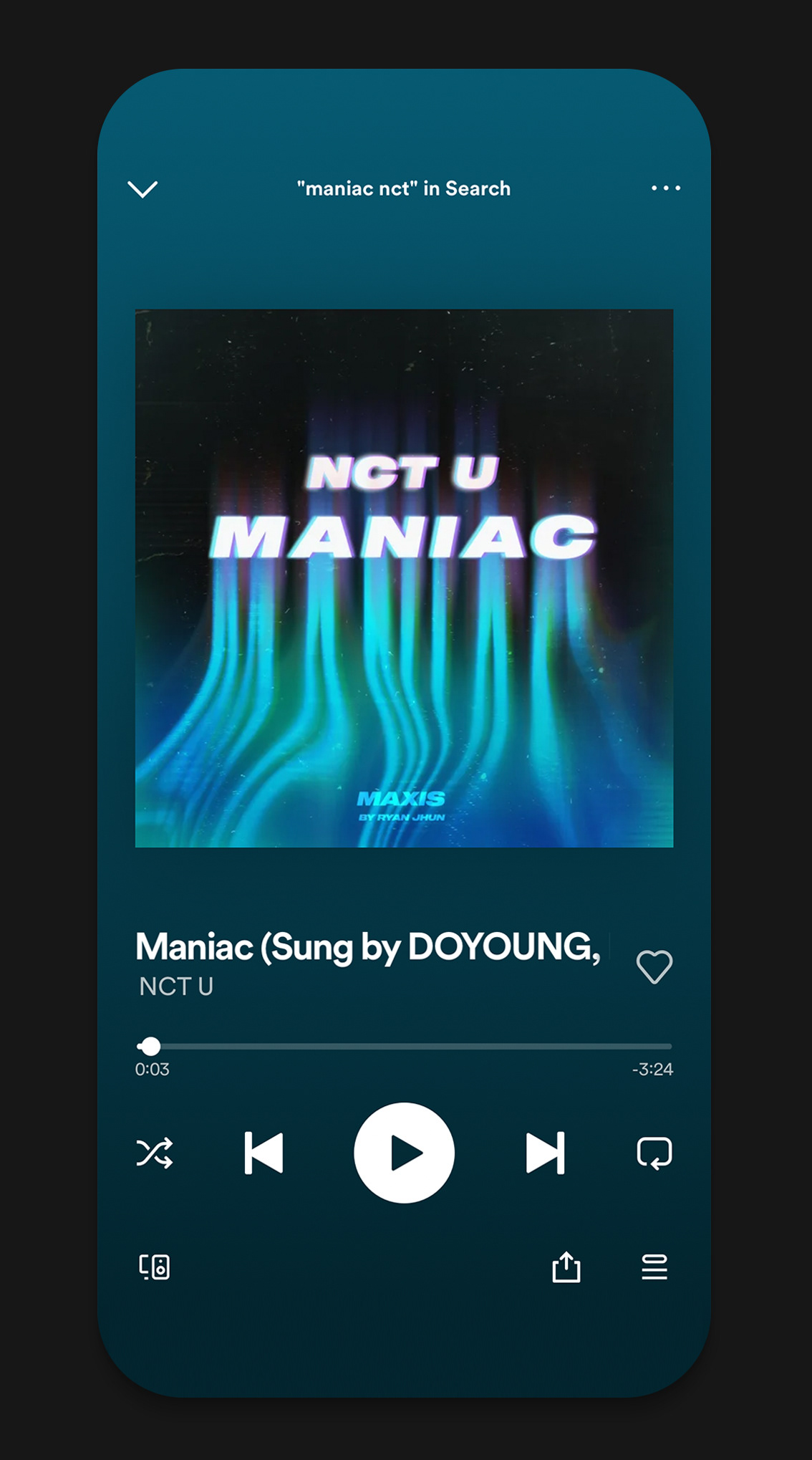Enable shuffle playback
The width and height of the screenshot is (812, 1460).
pyautogui.click(x=155, y=1153)
